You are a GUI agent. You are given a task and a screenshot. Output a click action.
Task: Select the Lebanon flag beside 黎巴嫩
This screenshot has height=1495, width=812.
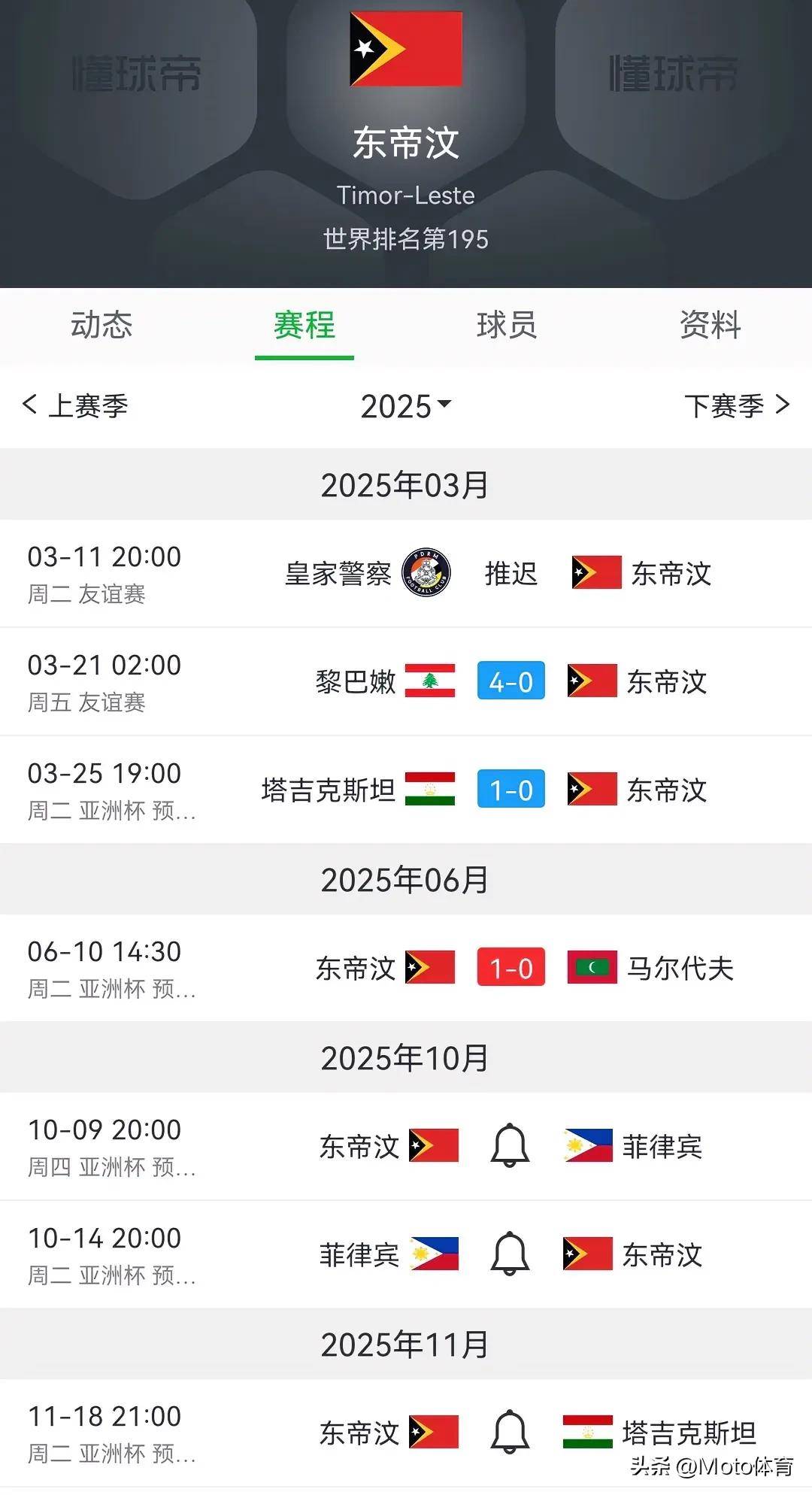pos(431,681)
